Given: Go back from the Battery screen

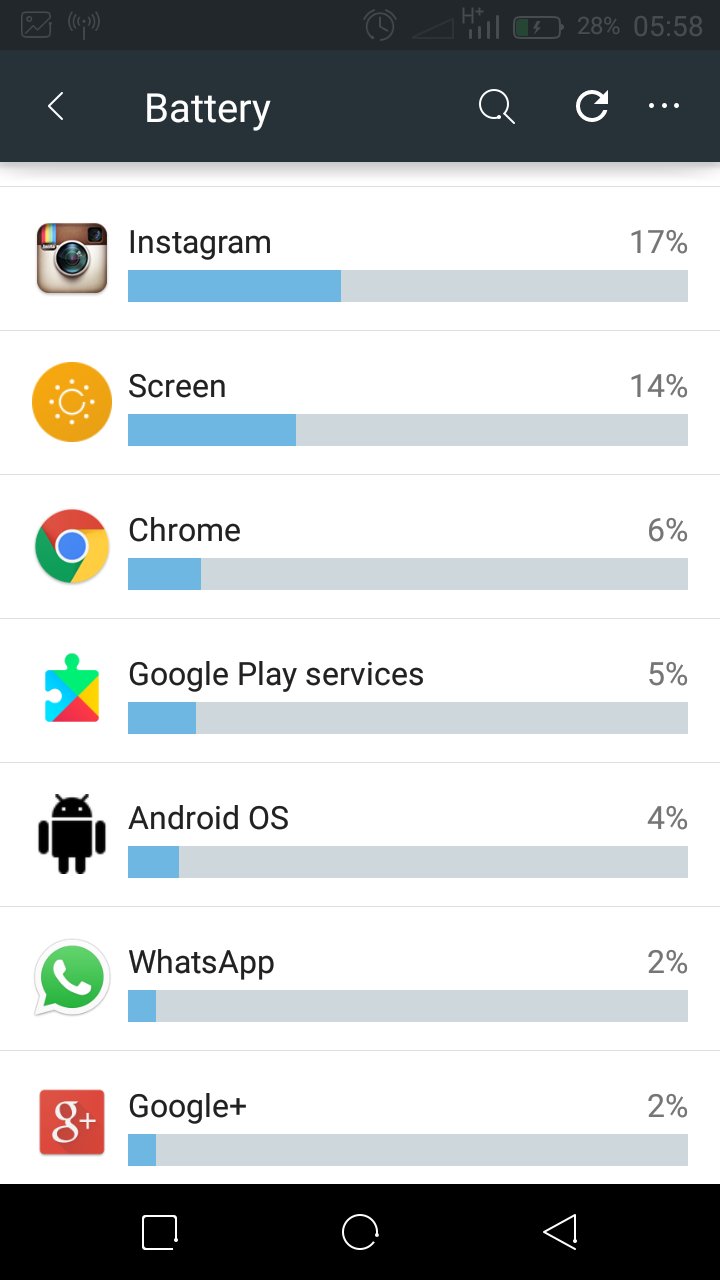Looking at the screenshot, I should coord(56,107).
